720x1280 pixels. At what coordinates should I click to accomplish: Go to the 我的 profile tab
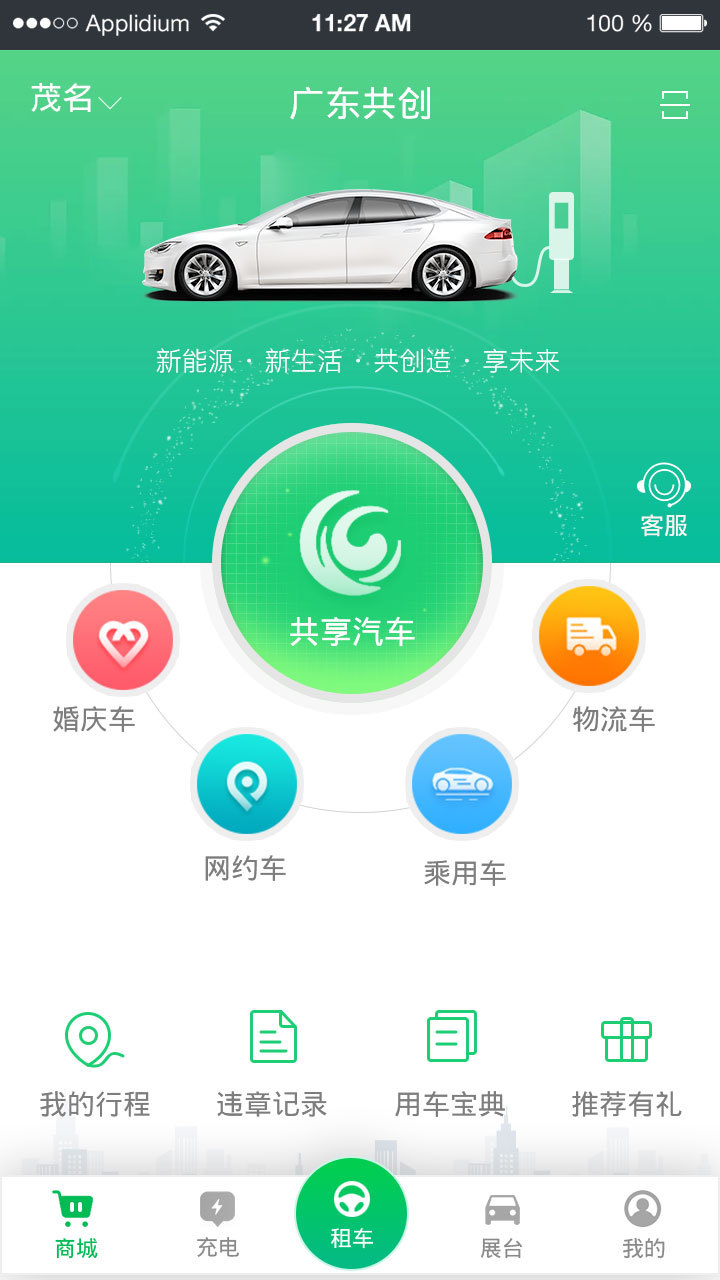(643, 1224)
